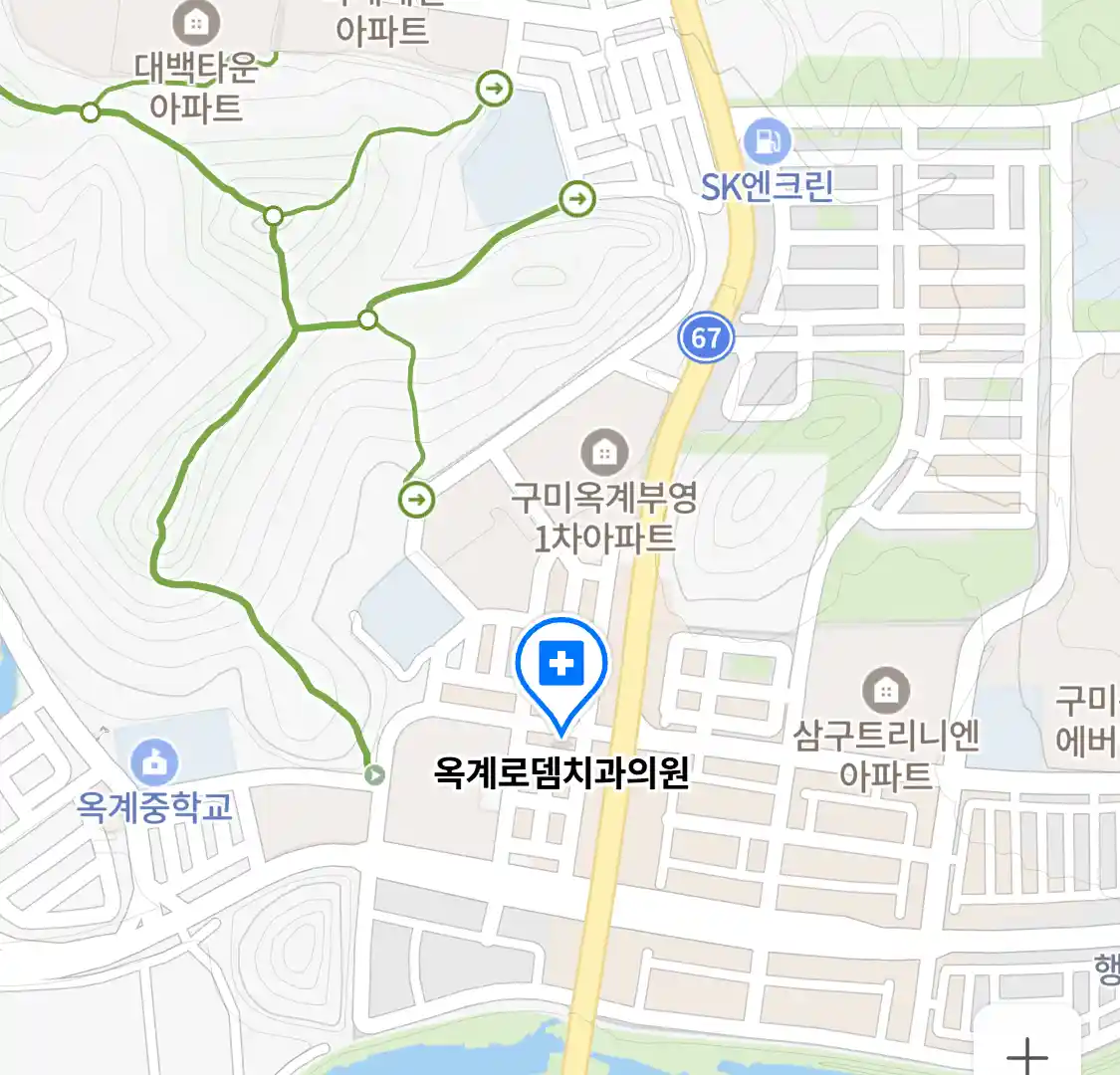The height and width of the screenshot is (1075, 1120).
Task: Select the 구미옥계부영 1차아파트 marker
Action: click(603, 453)
